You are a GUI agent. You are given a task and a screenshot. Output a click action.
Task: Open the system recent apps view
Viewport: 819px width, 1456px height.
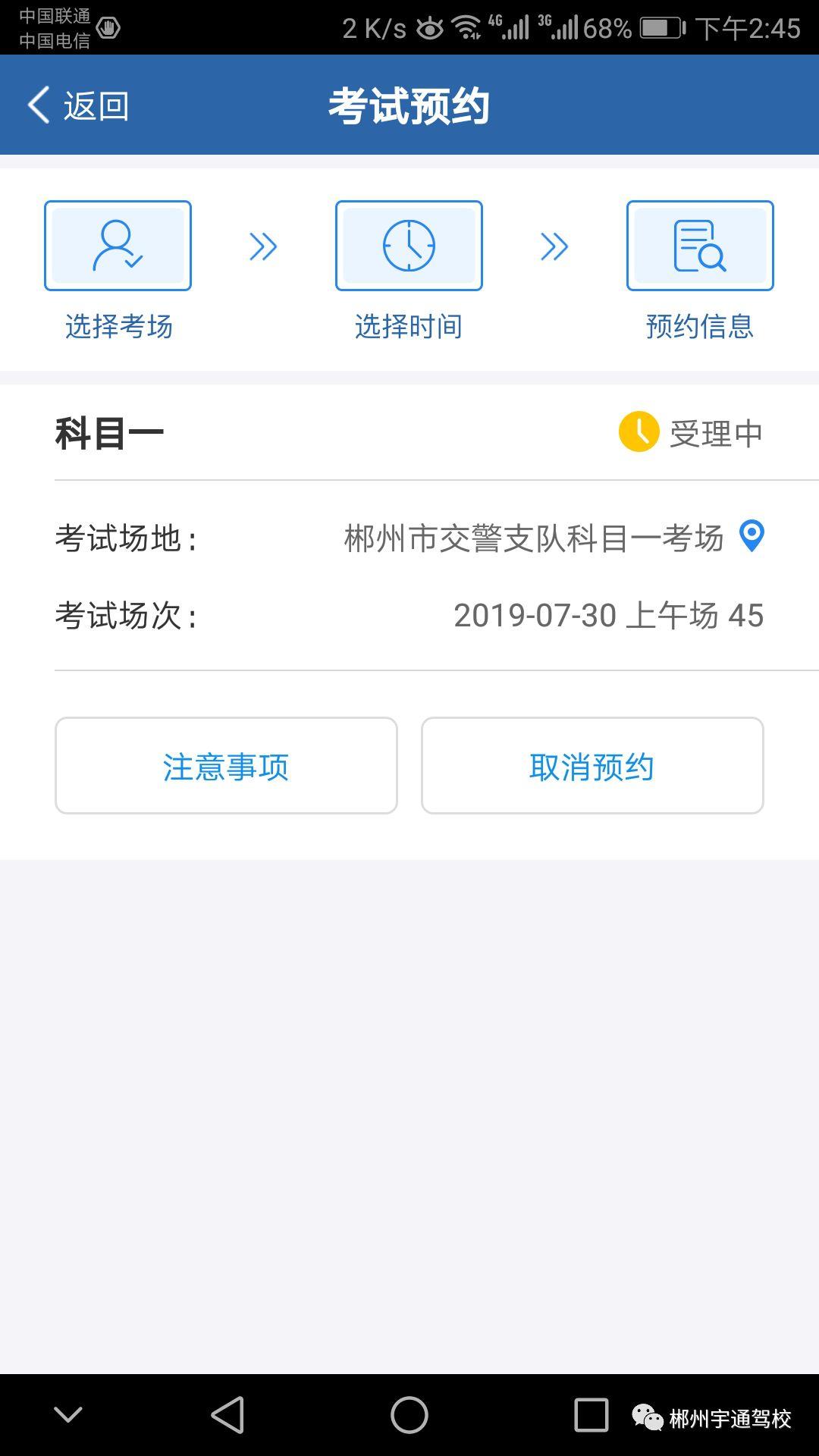591,1415
